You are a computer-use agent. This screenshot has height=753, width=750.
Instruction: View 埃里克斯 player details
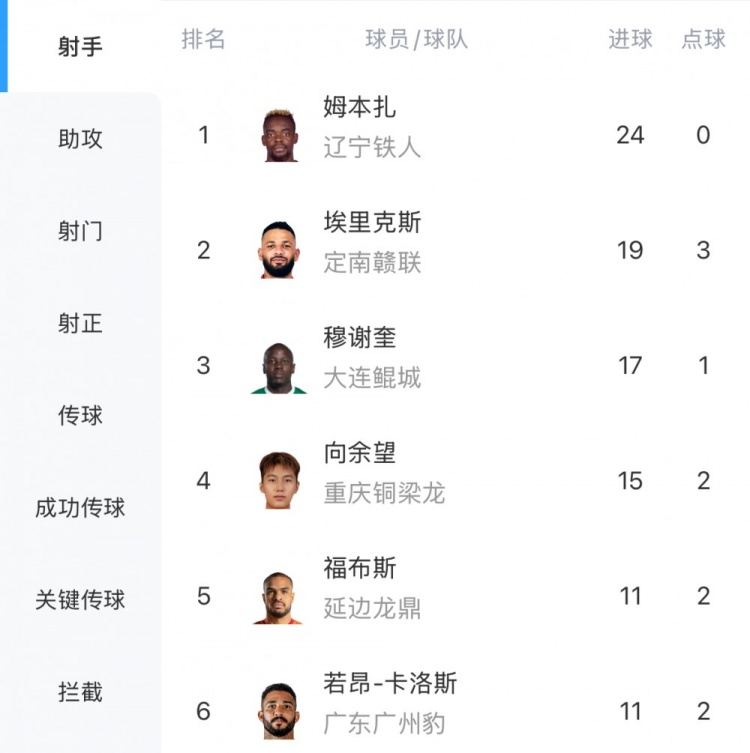click(x=372, y=223)
